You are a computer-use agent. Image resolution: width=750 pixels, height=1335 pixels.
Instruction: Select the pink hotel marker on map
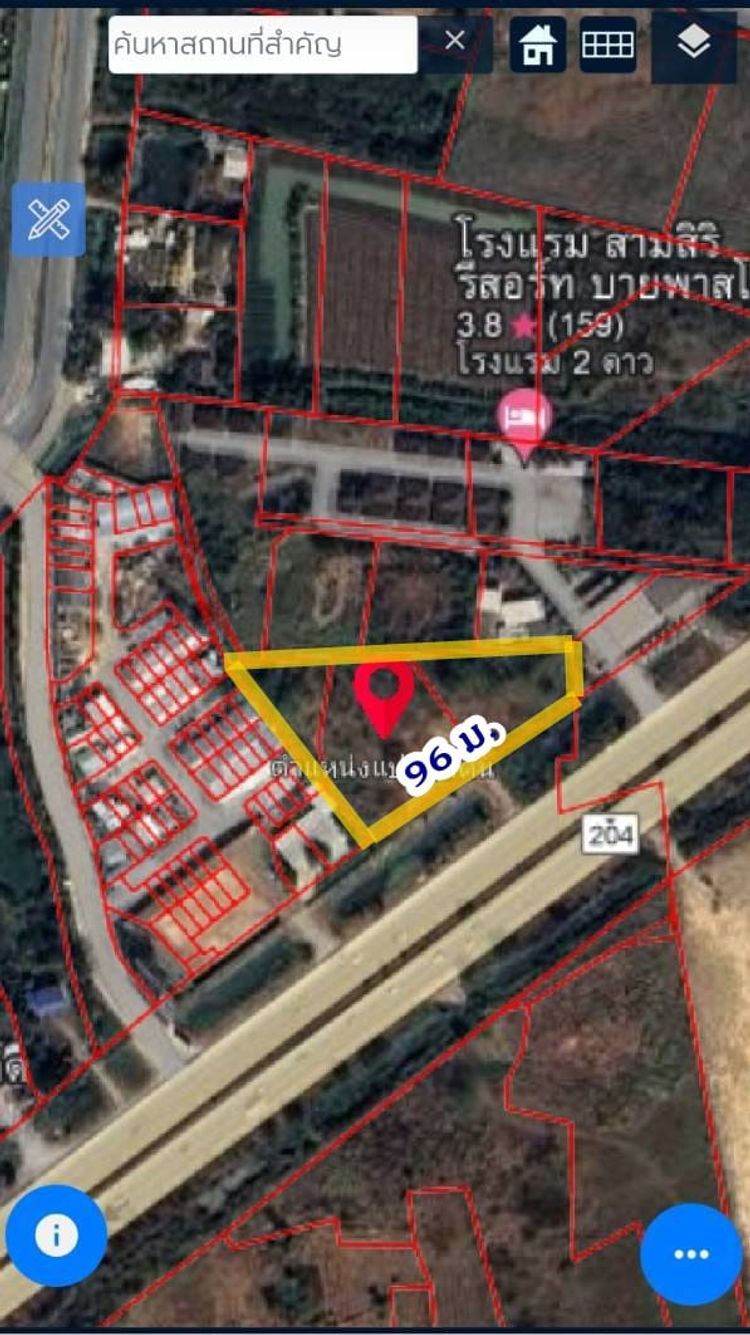point(524,417)
